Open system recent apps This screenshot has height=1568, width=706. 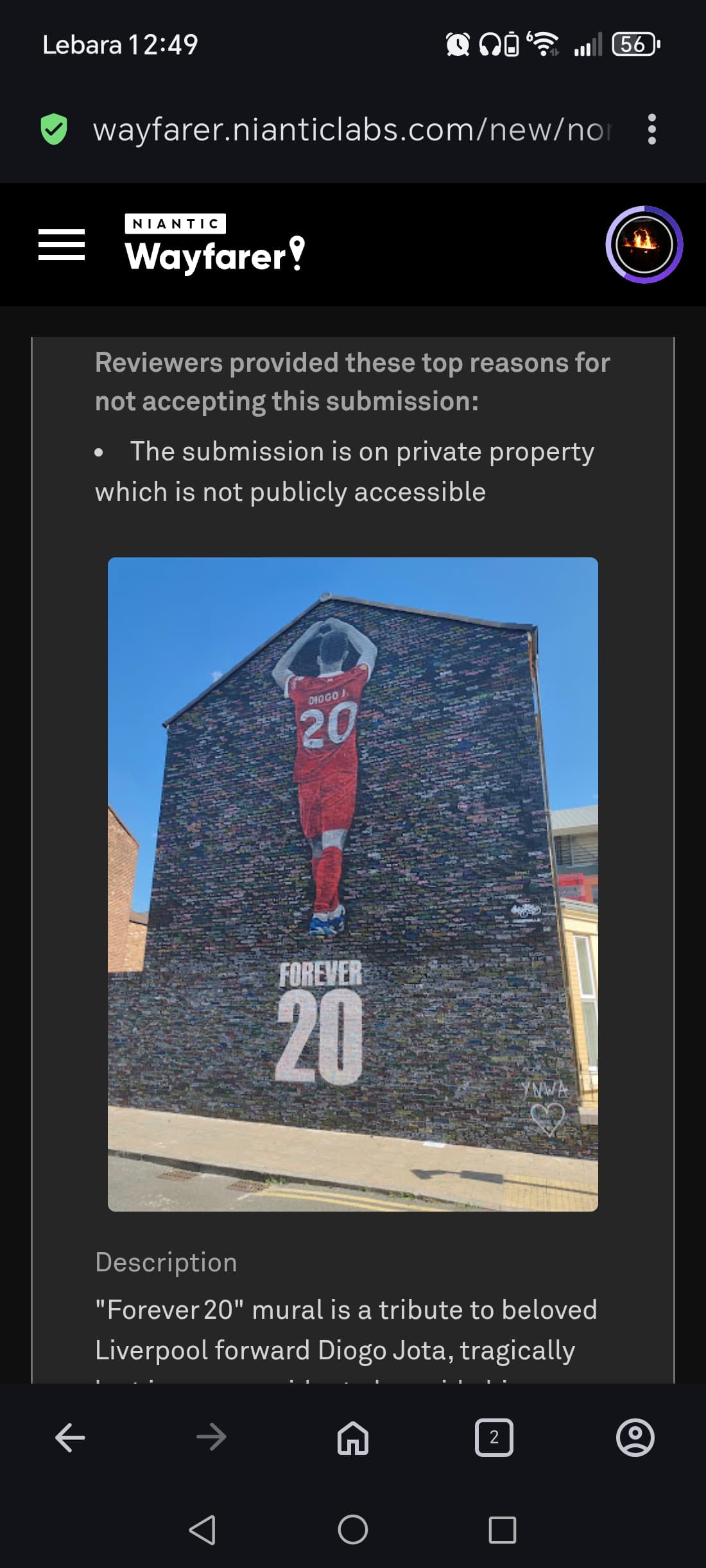pos(502,1529)
